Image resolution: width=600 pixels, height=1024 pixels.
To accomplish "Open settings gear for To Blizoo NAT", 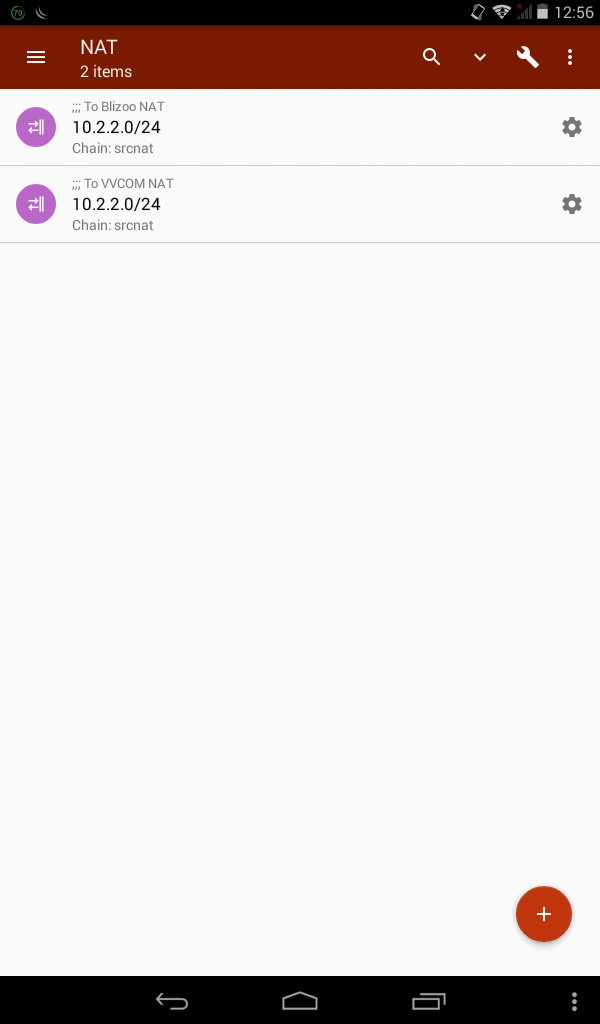I will tap(571, 127).
